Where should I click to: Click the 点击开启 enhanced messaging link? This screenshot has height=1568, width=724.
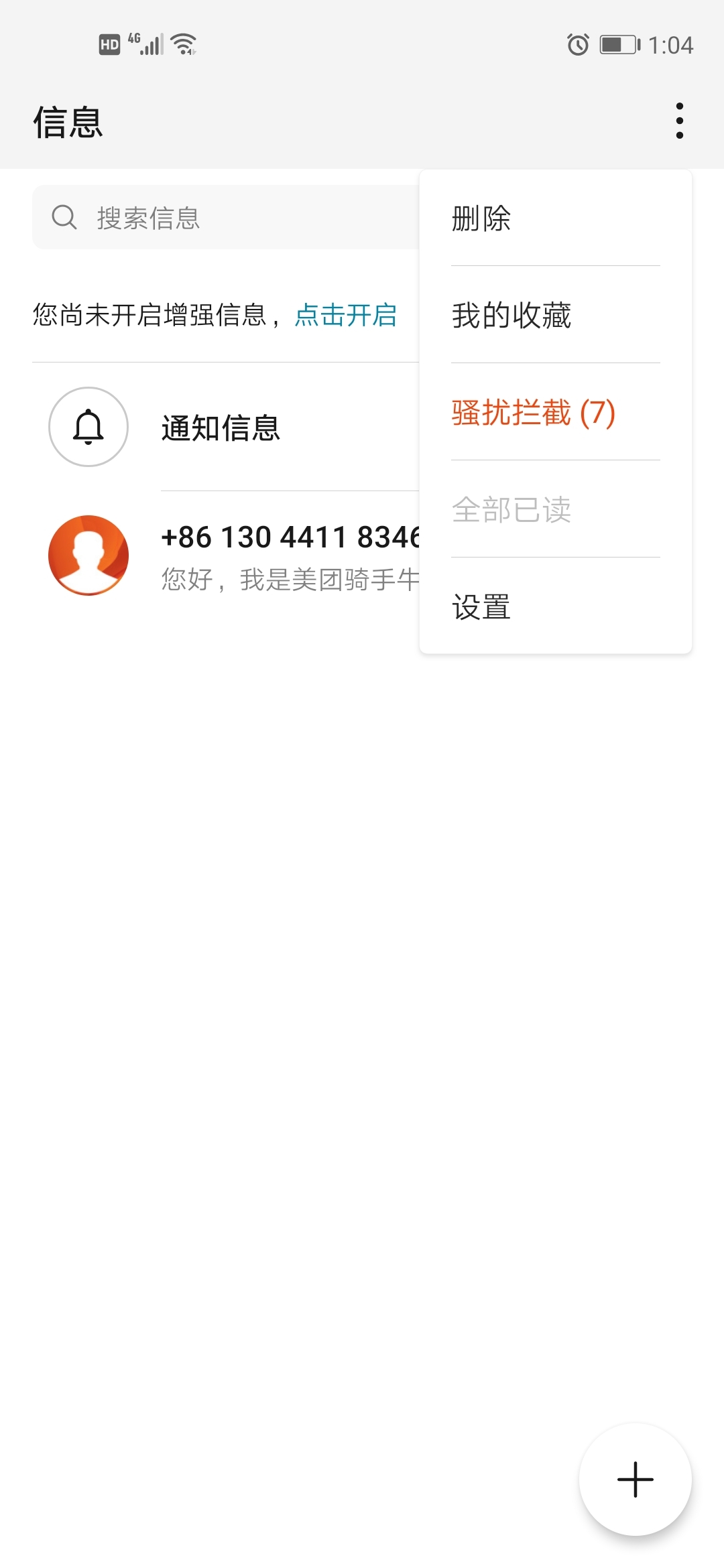(346, 315)
